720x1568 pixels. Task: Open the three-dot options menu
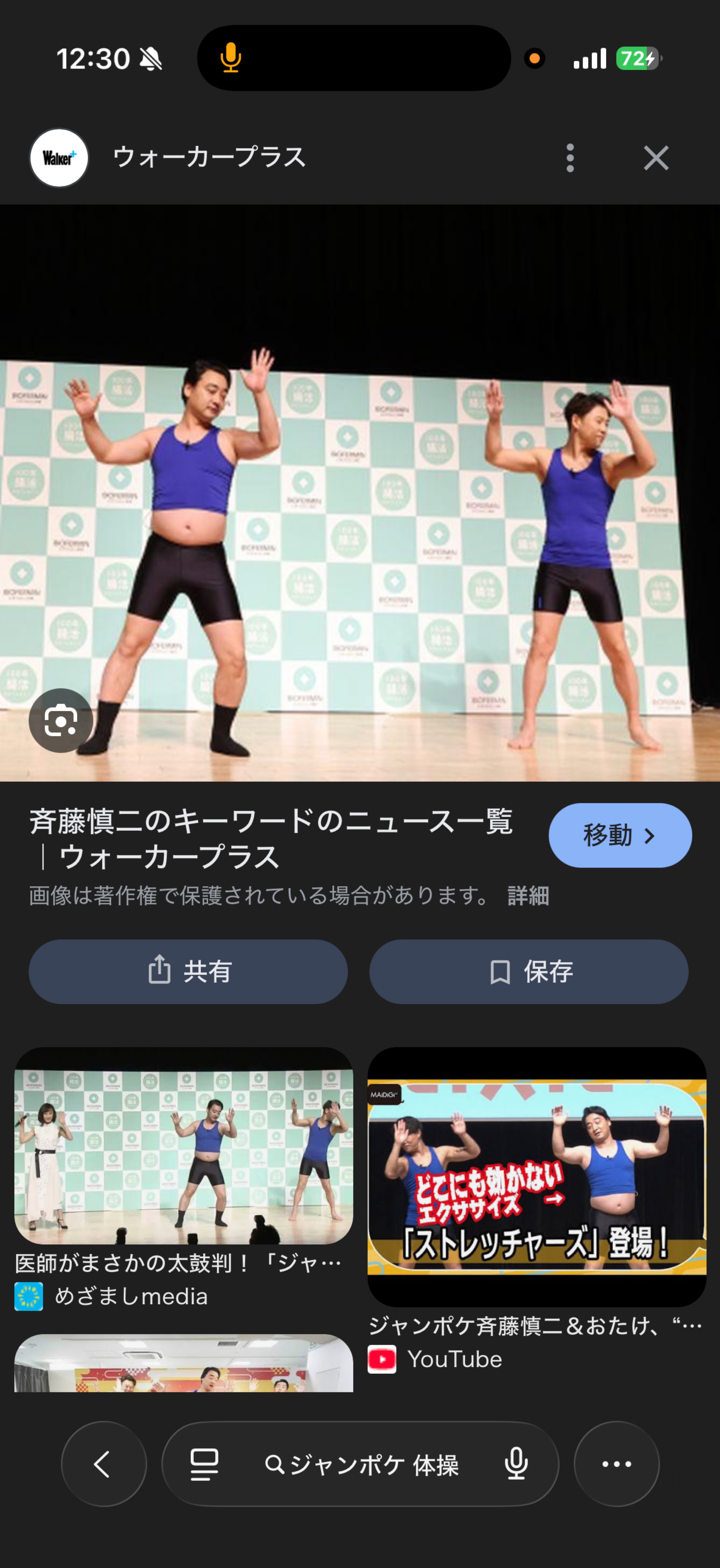pyautogui.click(x=570, y=158)
